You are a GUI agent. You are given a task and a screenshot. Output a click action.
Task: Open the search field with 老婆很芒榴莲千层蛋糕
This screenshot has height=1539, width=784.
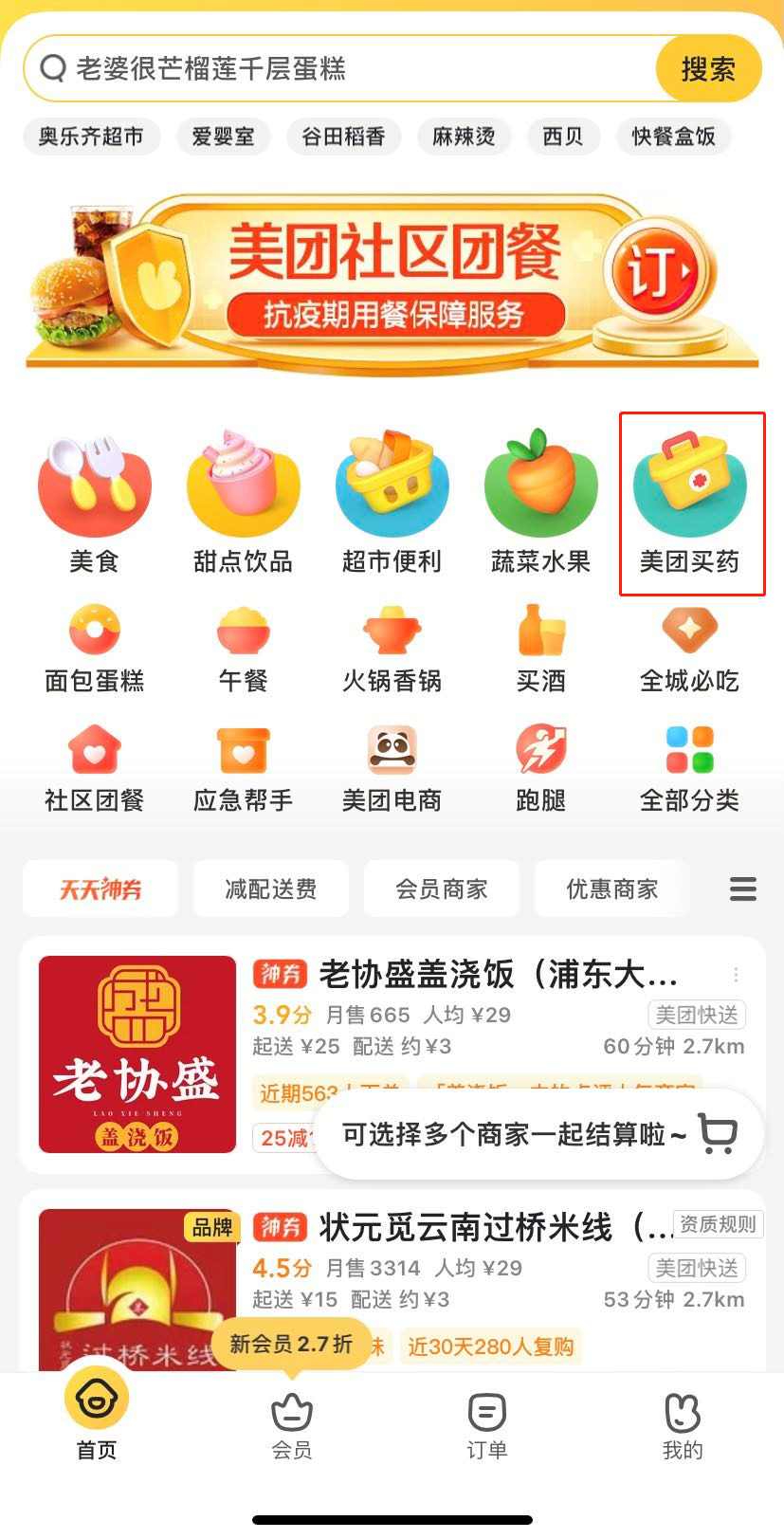coord(341,68)
